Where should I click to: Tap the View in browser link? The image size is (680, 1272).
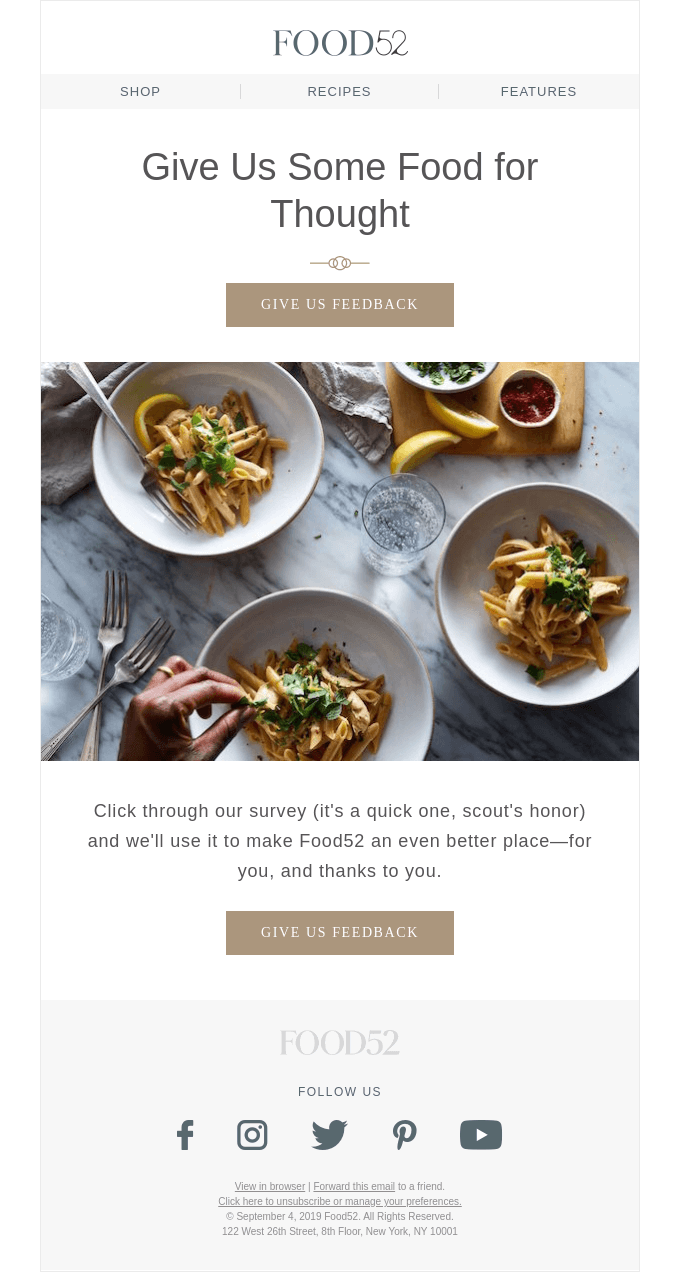point(270,1187)
